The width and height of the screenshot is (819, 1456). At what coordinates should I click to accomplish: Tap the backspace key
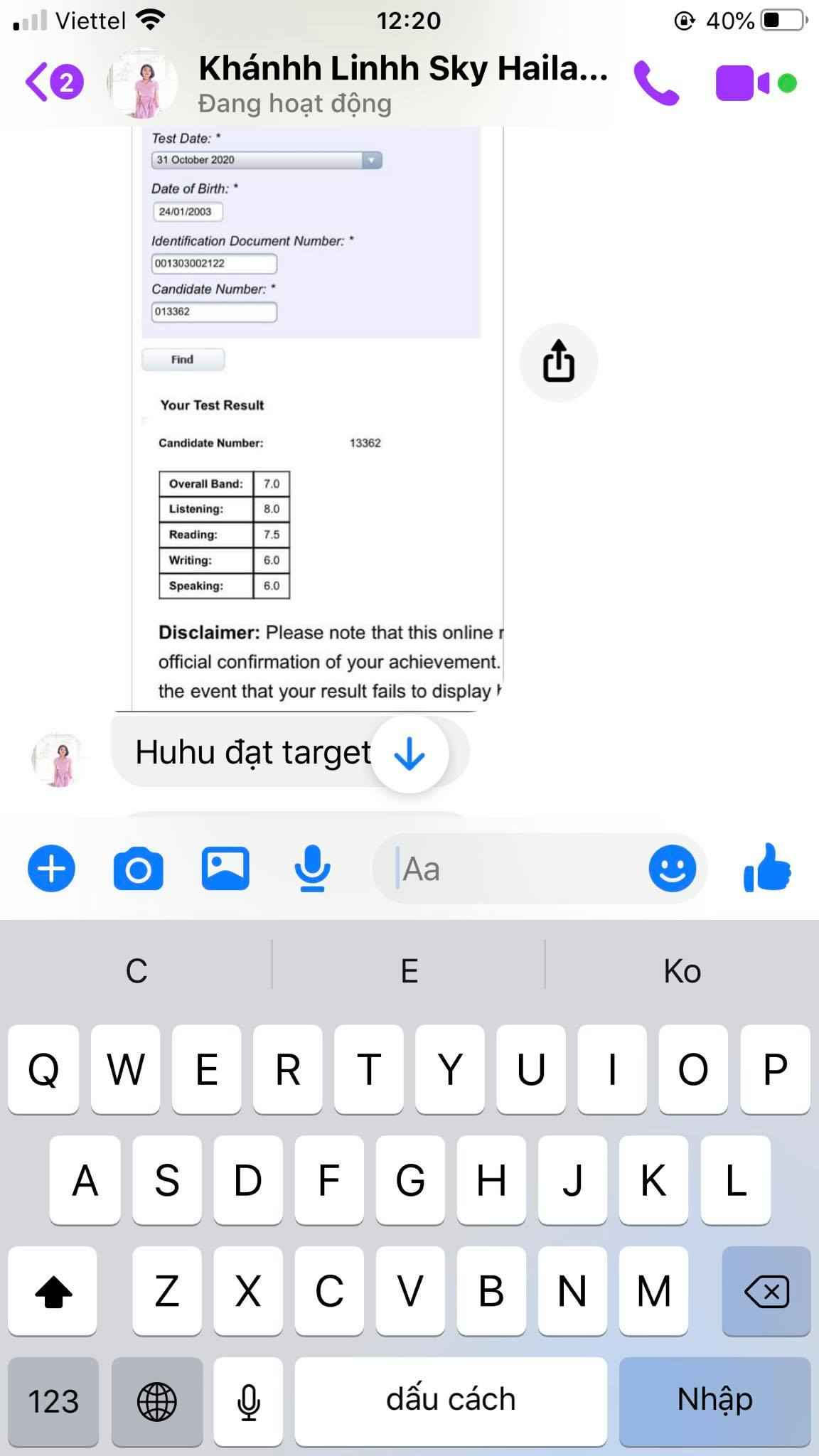click(x=766, y=1291)
